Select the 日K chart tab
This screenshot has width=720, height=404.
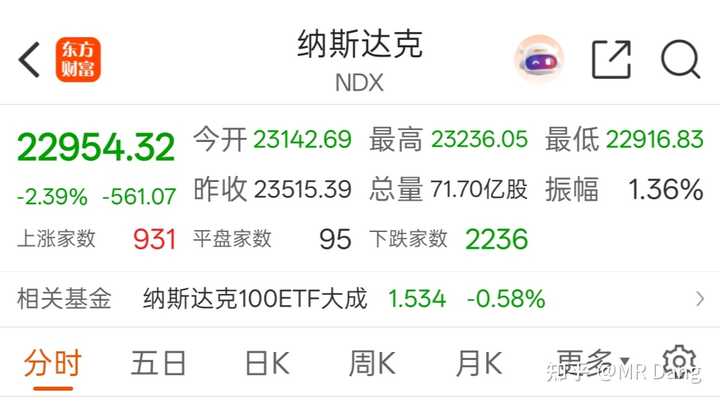[x=267, y=363]
